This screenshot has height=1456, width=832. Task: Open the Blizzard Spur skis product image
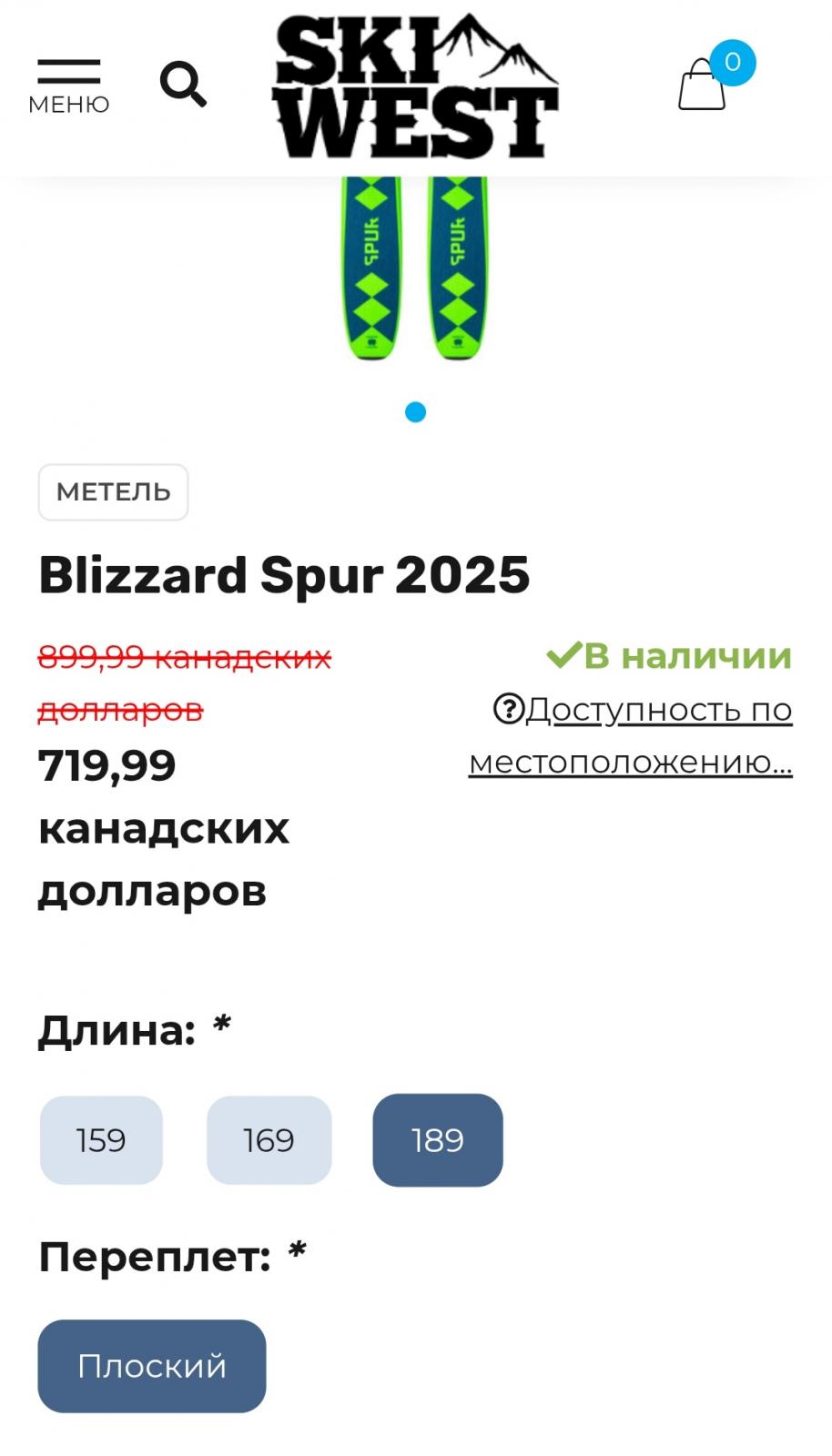[x=415, y=268]
